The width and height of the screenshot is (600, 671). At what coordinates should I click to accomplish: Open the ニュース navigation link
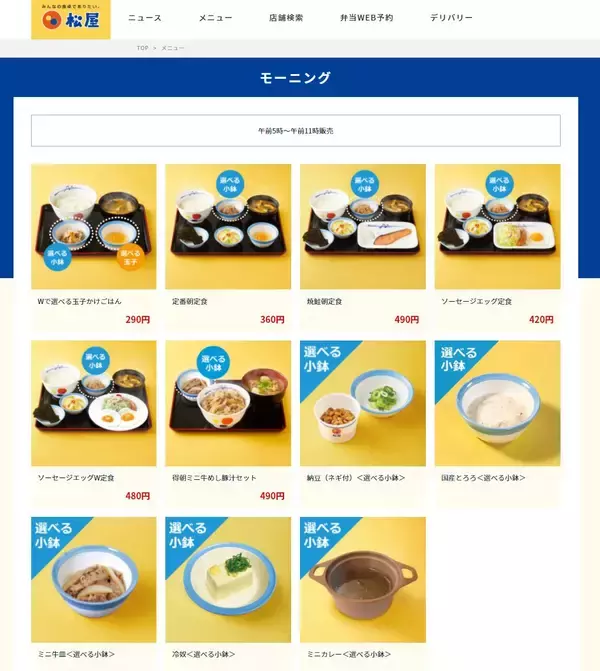pyautogui.click(x=144, y=19)
